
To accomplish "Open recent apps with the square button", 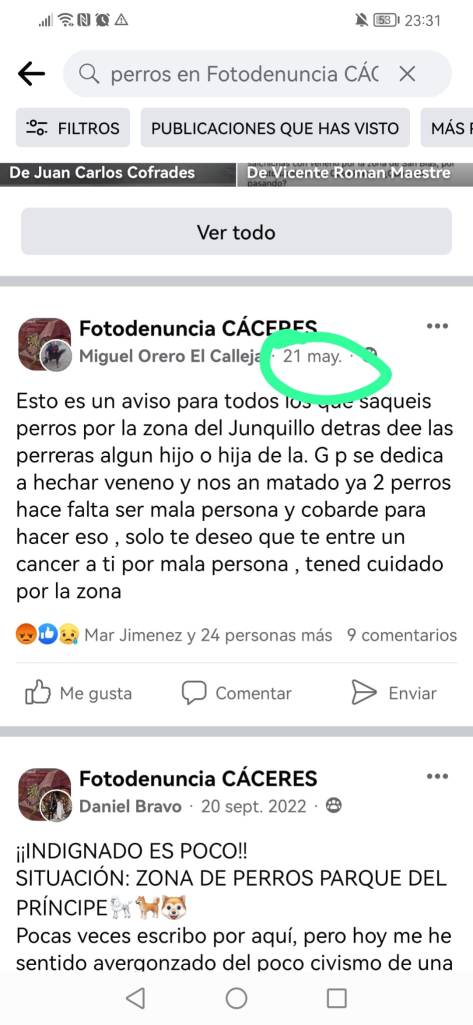I will pos(336,998).
